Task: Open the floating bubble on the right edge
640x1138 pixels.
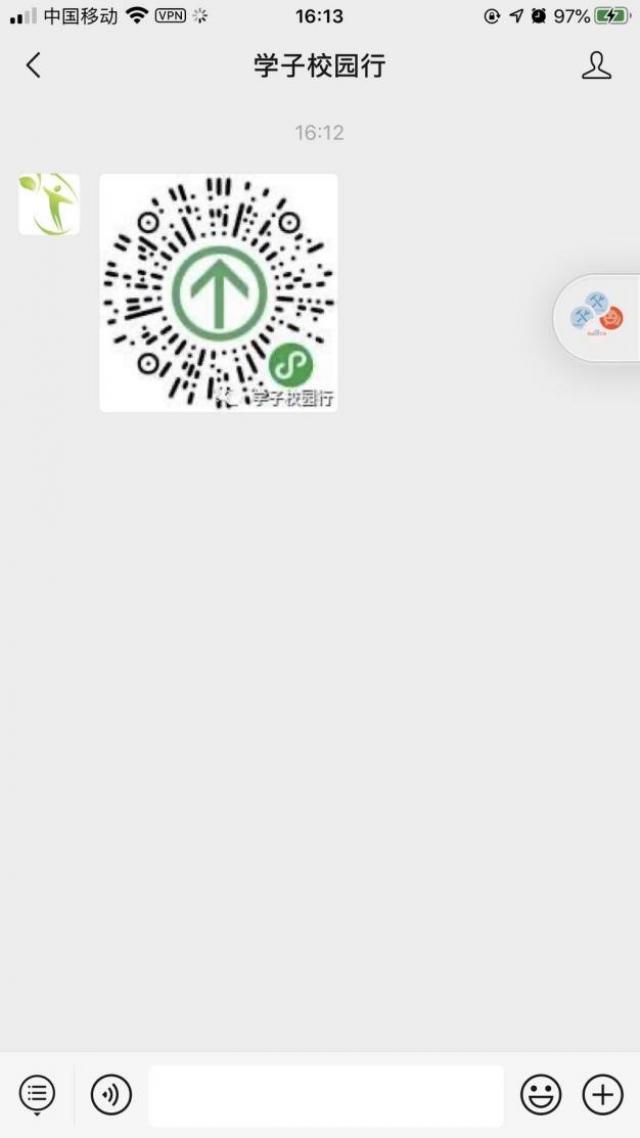Action: click(x=599, y=317)
